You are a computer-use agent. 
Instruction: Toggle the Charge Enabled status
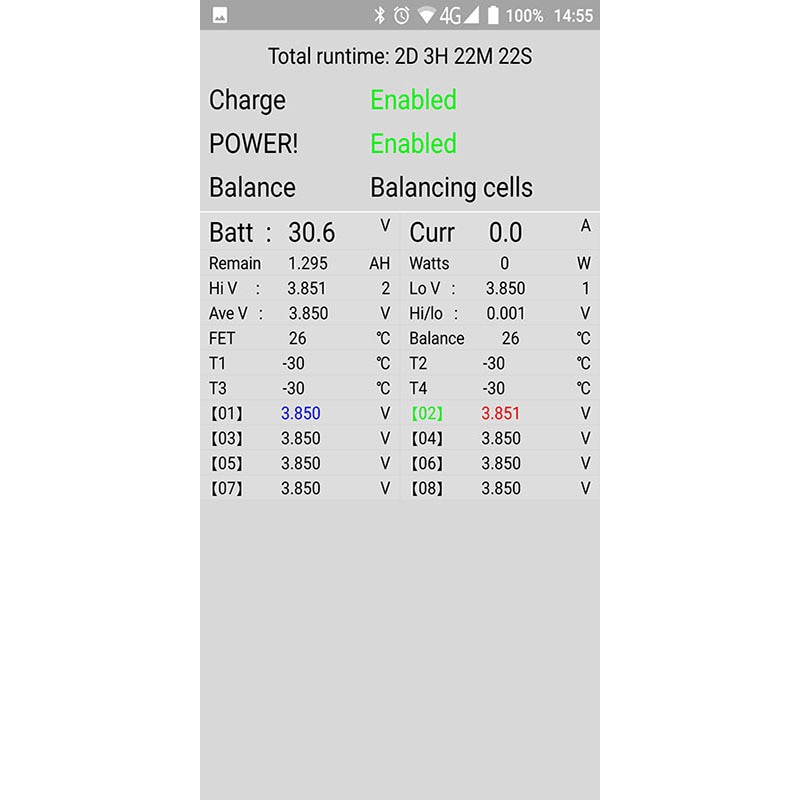[x=413, y=100]
